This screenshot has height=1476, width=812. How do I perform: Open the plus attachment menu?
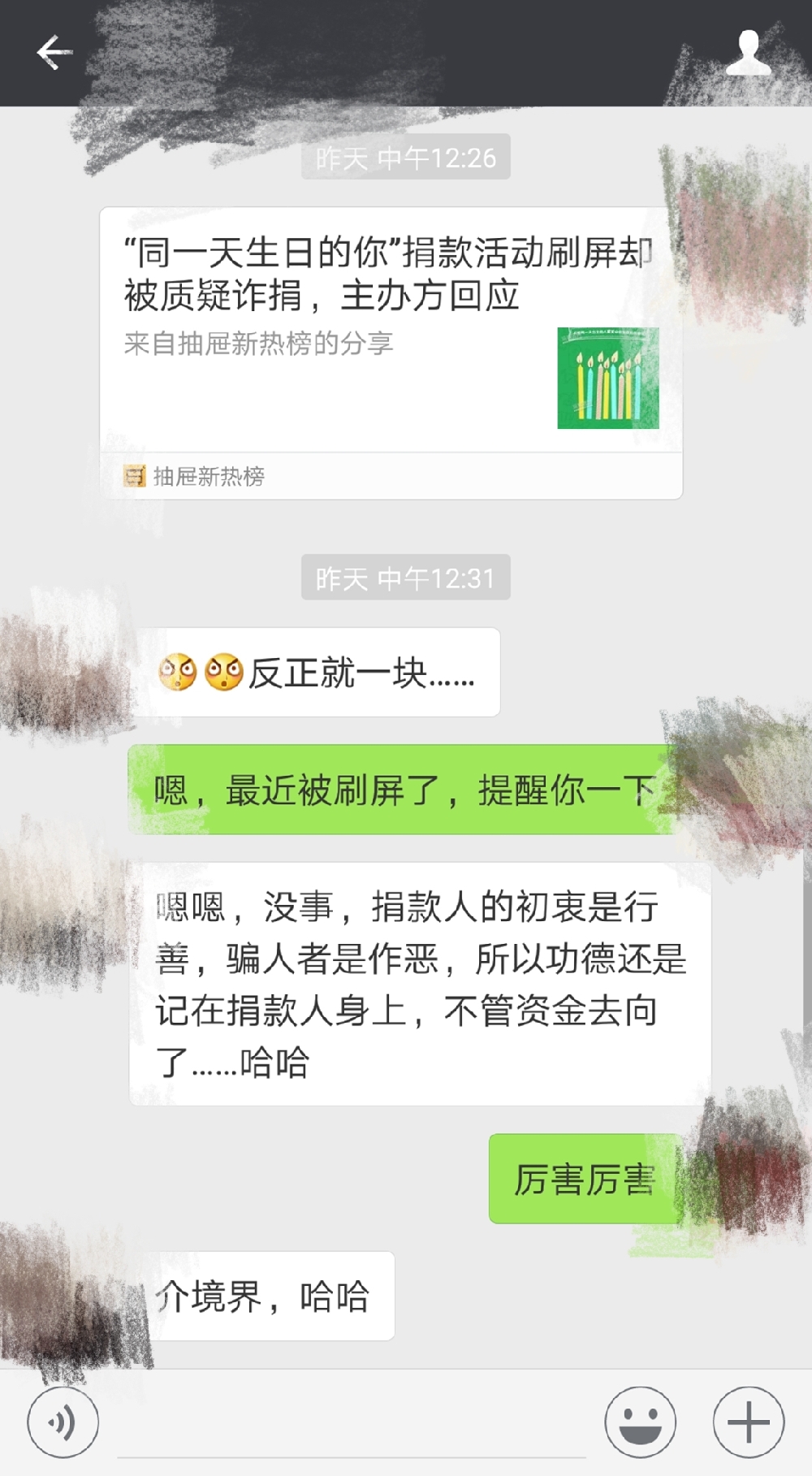[x=748, y=1422]
